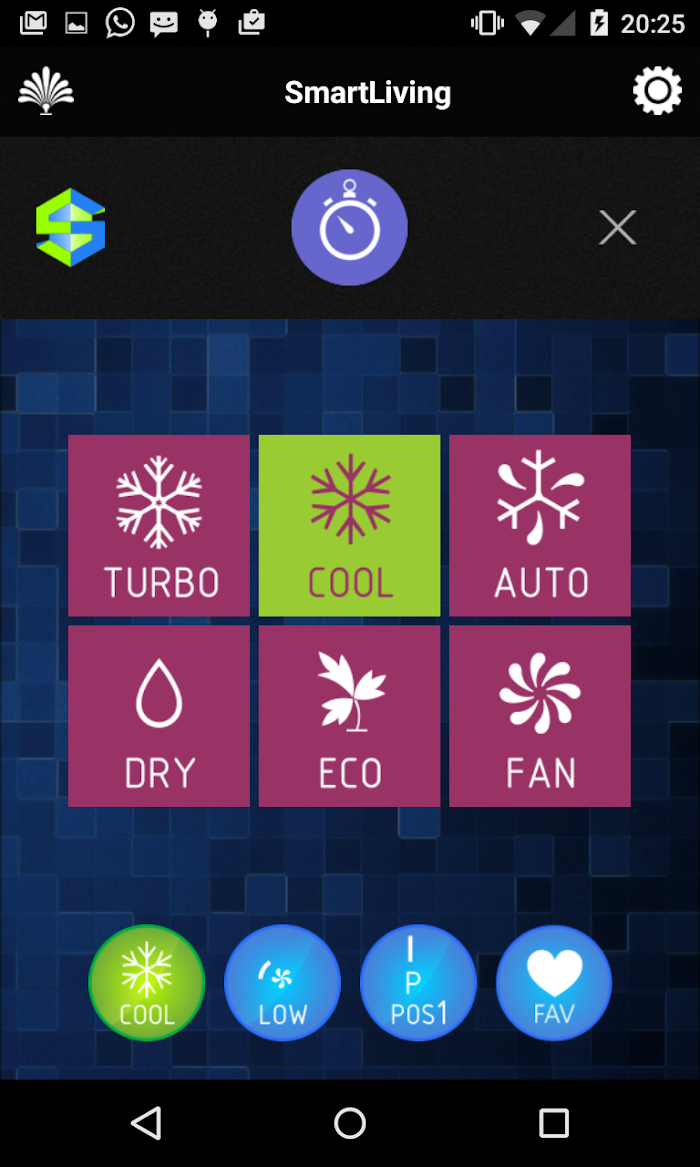The width and height of the screenshot is (700, 1167).
Task: Open the timer stopwatch button
Action: tap(350, 227)
